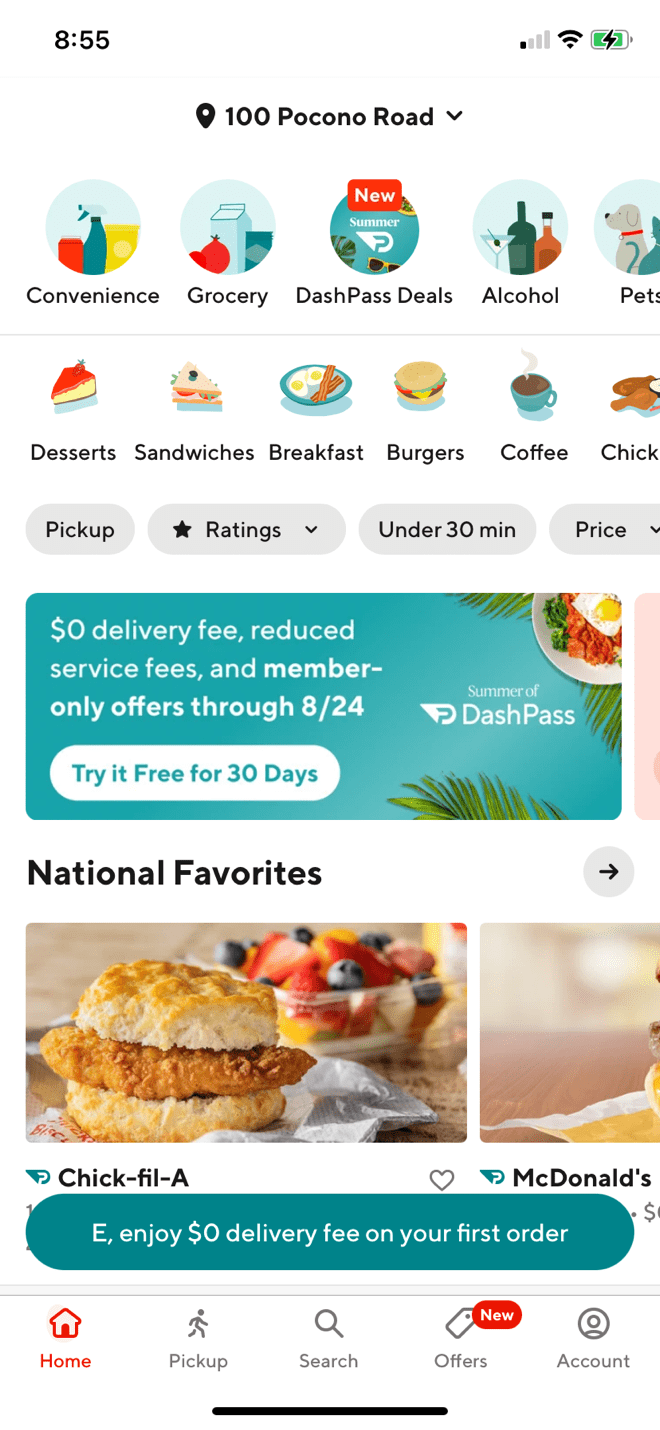This screenshot has height=1430, width=660.
Task: View all National Favorites with the arrow
Action: point(608,872)
